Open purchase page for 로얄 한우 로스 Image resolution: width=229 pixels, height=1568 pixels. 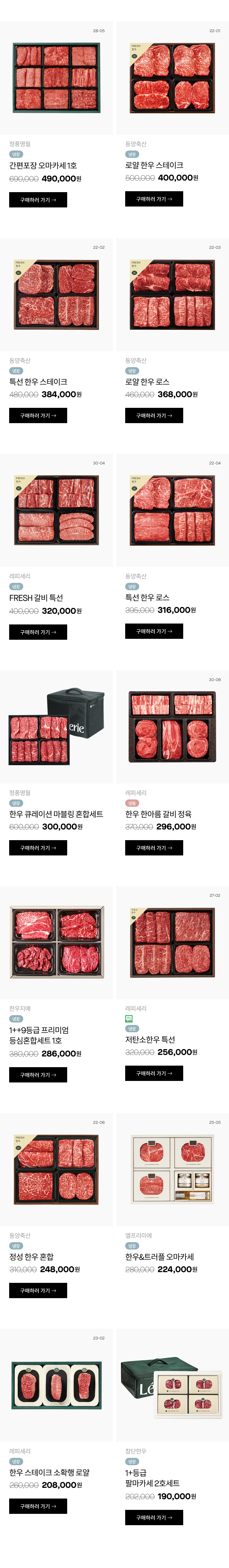[x=154, y=416]
